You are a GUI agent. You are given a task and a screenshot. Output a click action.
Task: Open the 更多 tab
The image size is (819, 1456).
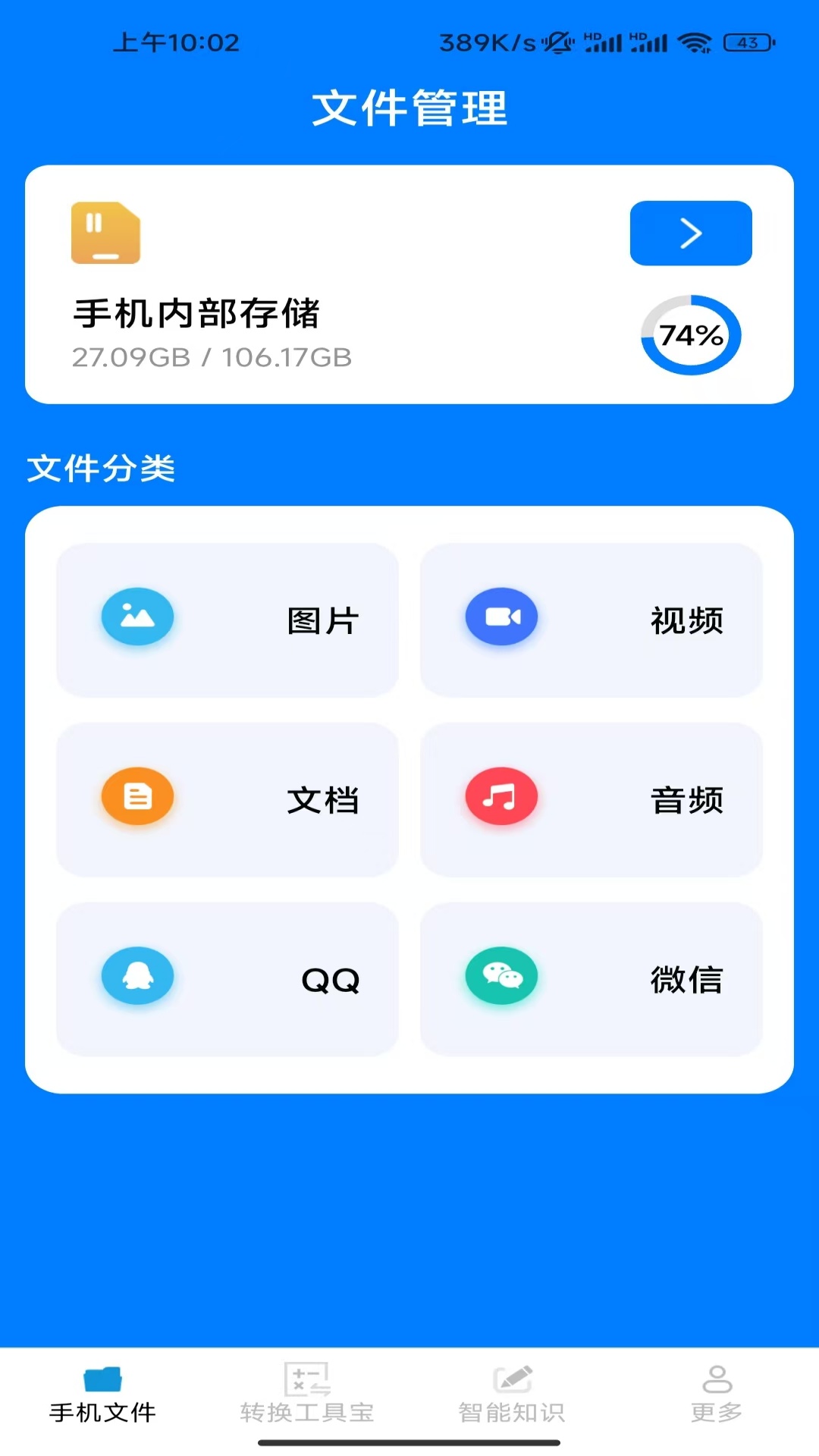click(717, 1409)
